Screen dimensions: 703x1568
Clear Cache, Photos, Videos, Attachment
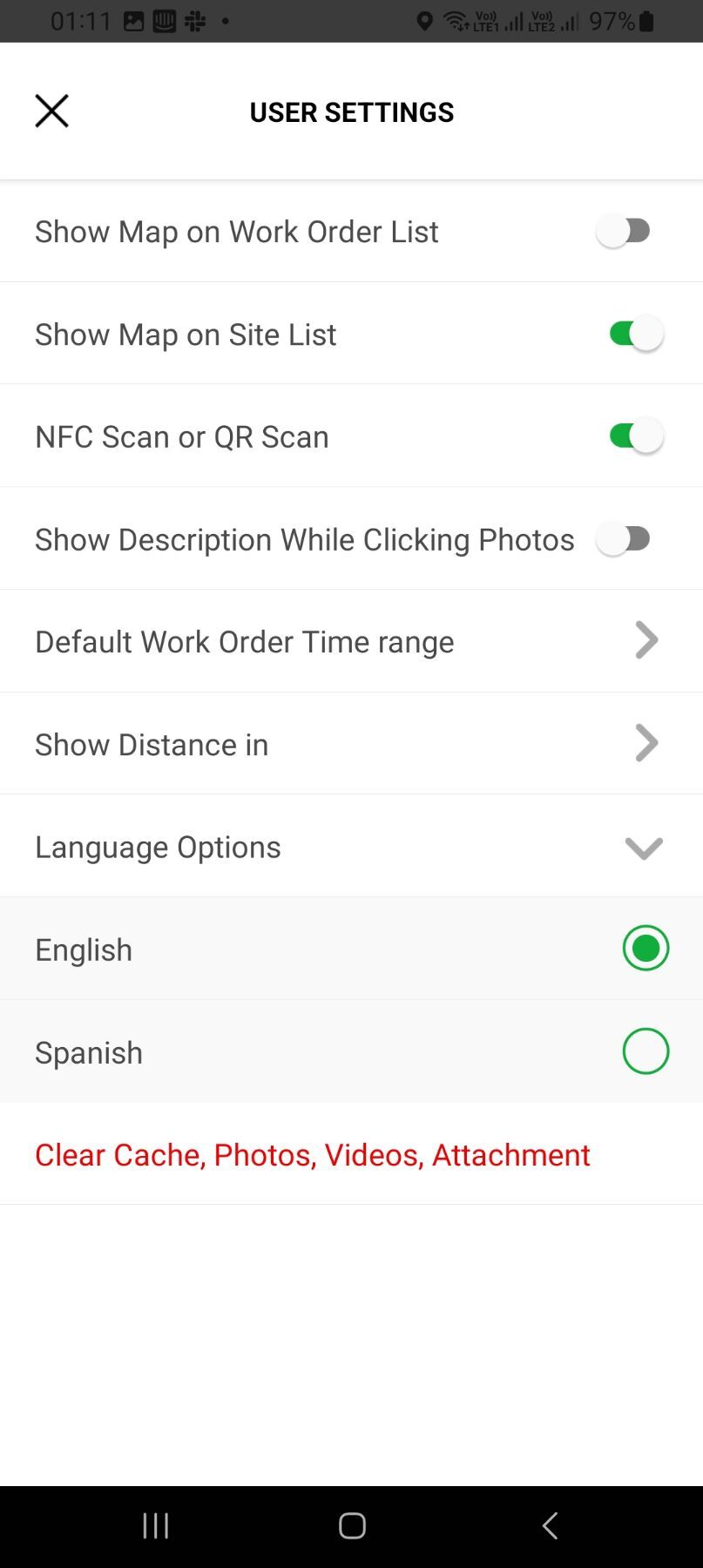click(313, 1154)
